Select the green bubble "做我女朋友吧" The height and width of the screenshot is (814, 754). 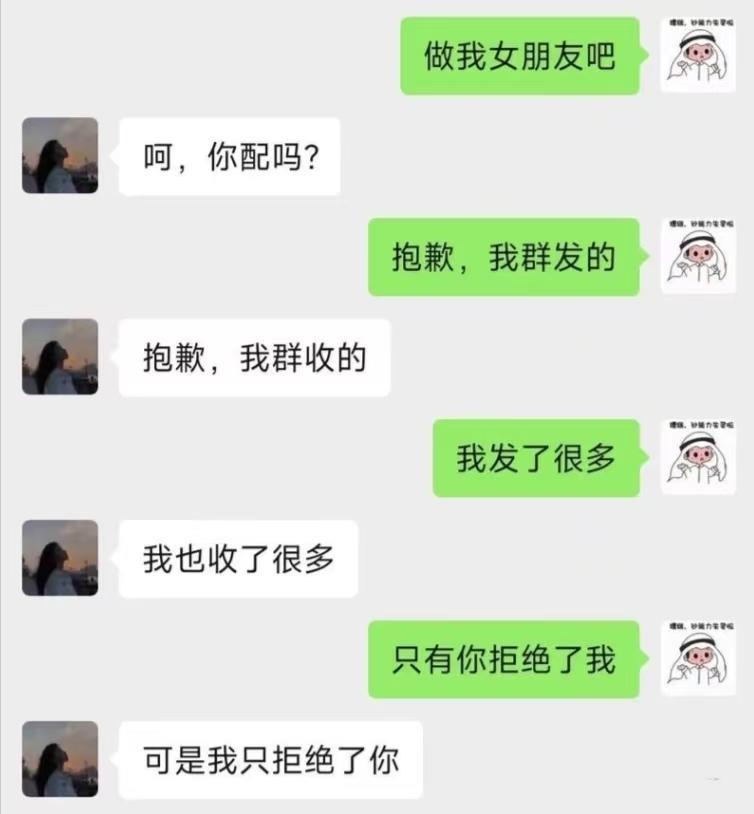pyautogui.click(x=520, y=57)
